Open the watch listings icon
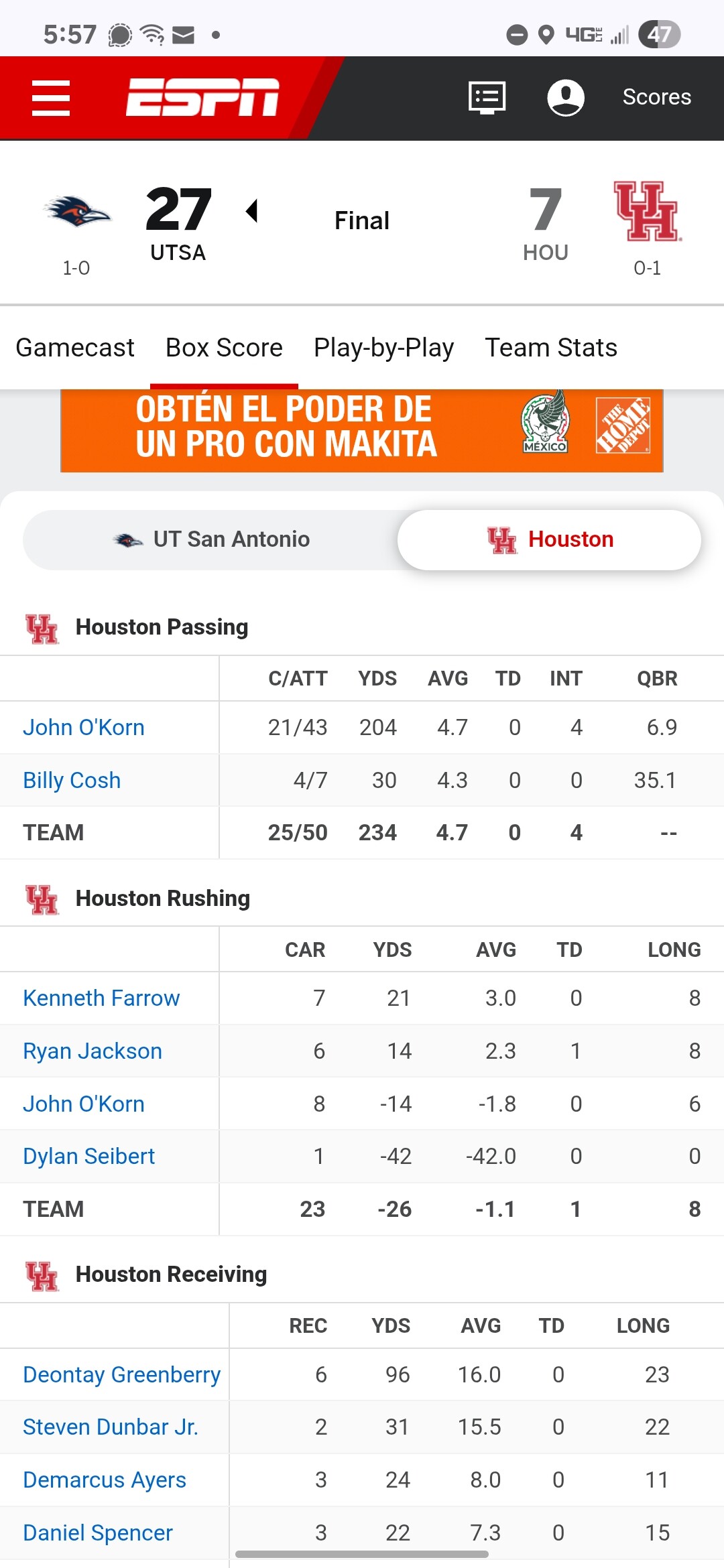 487,98
